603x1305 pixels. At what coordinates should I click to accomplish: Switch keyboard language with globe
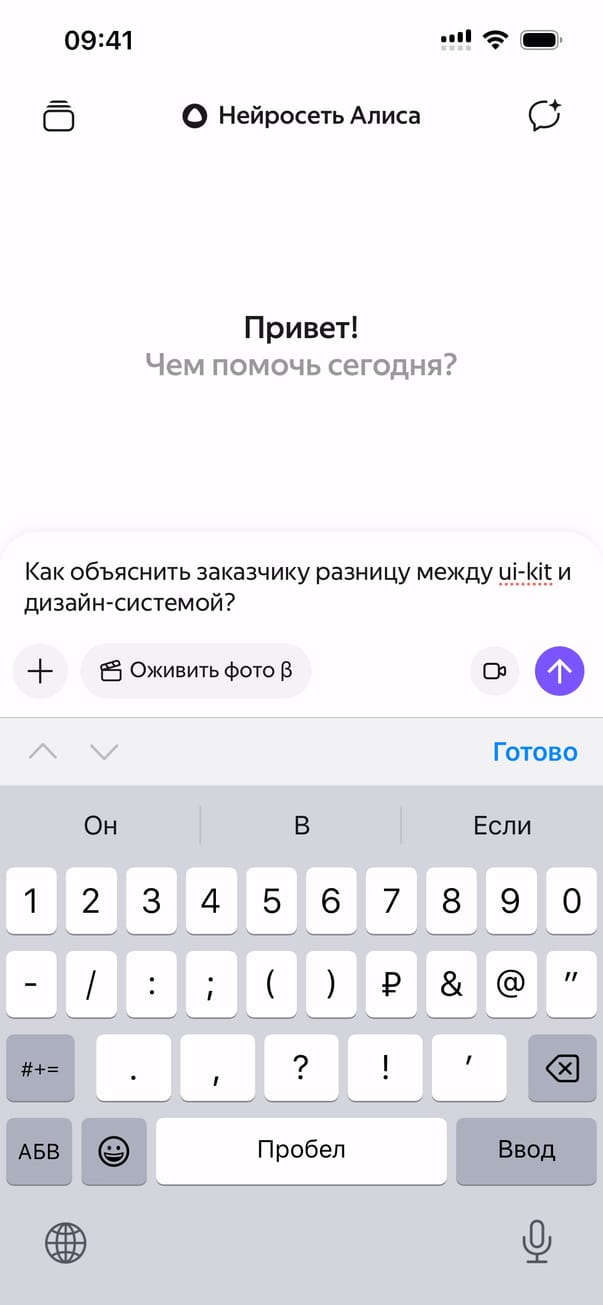pos(65,1244)
